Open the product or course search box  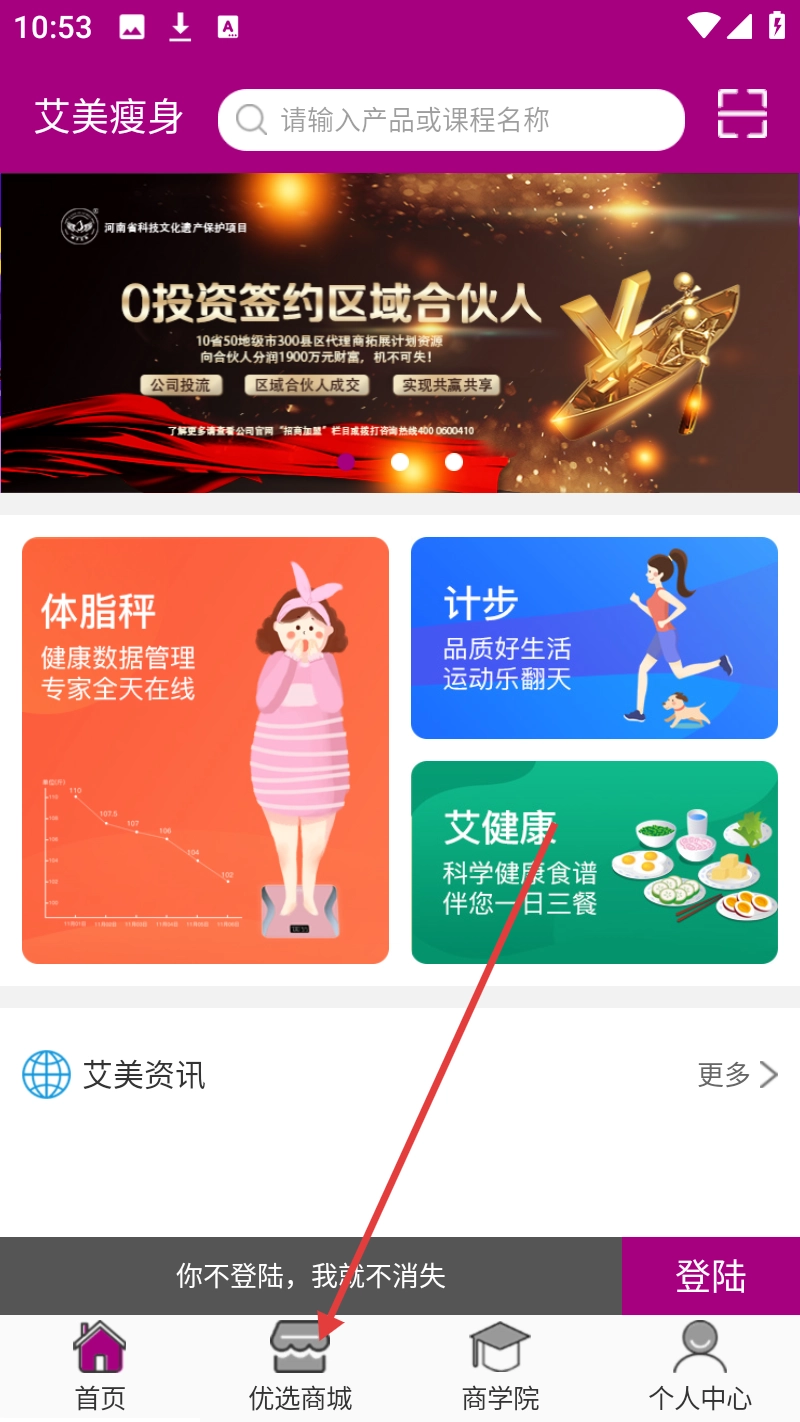450,121
